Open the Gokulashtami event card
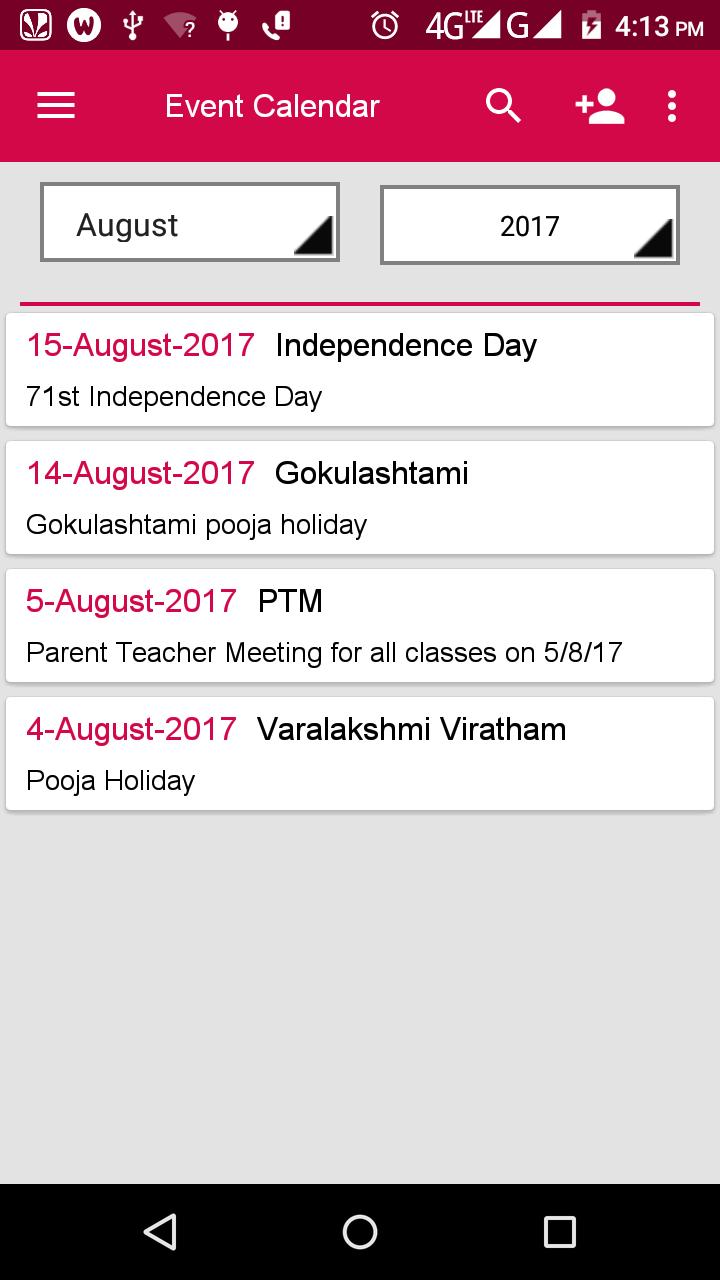720x1280 pixels. point(360,497)
